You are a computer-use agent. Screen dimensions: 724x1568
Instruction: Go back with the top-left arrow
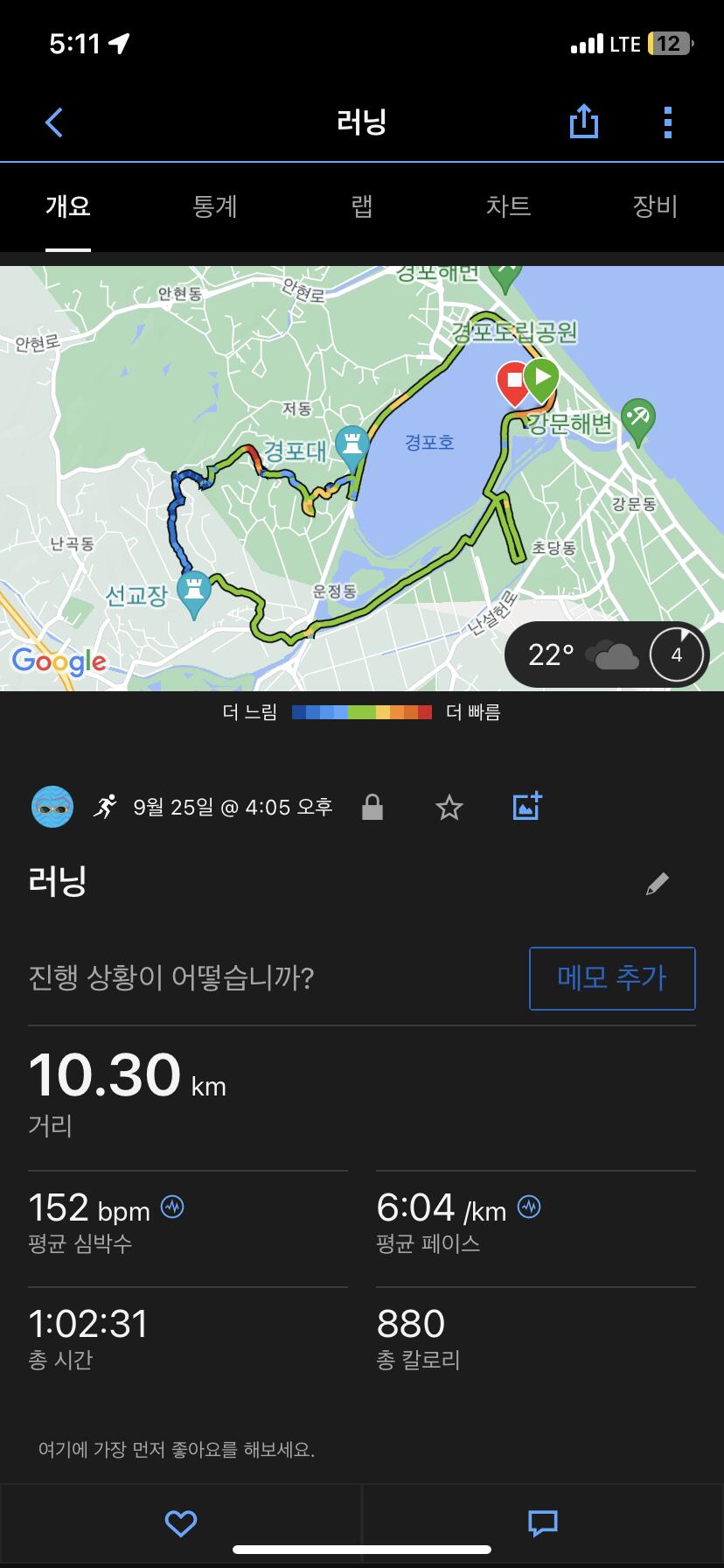[x=54, y=122]
